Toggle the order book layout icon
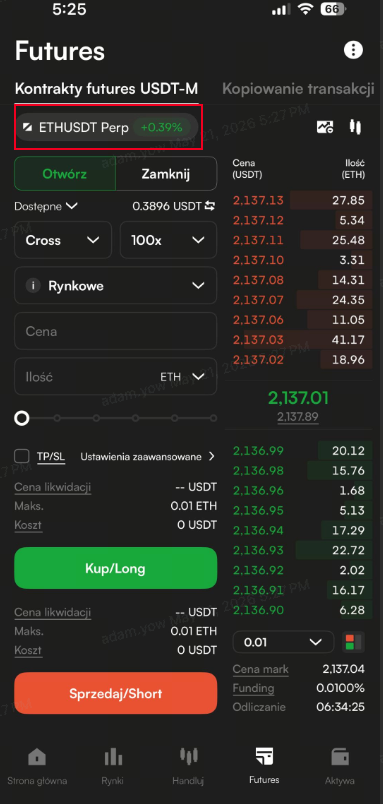The height and width of the screenshot is (804, 383). (353, 642)
